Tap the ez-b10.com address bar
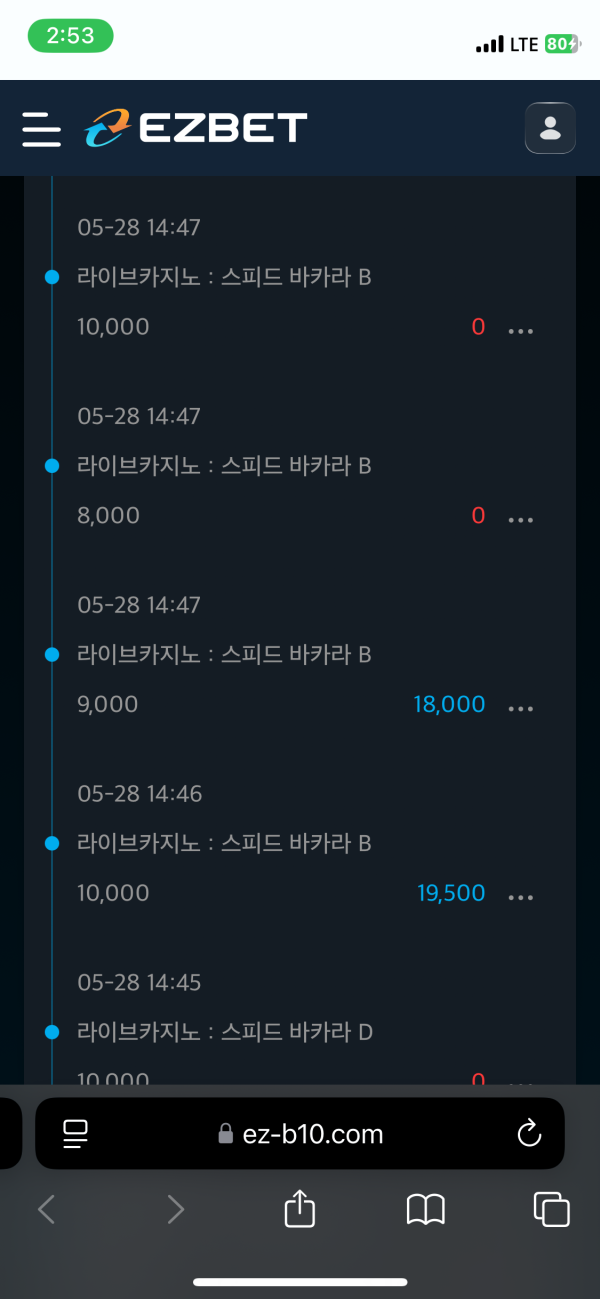The height and width of the screenshot is (1299, 600). [x=300, y=1134]
